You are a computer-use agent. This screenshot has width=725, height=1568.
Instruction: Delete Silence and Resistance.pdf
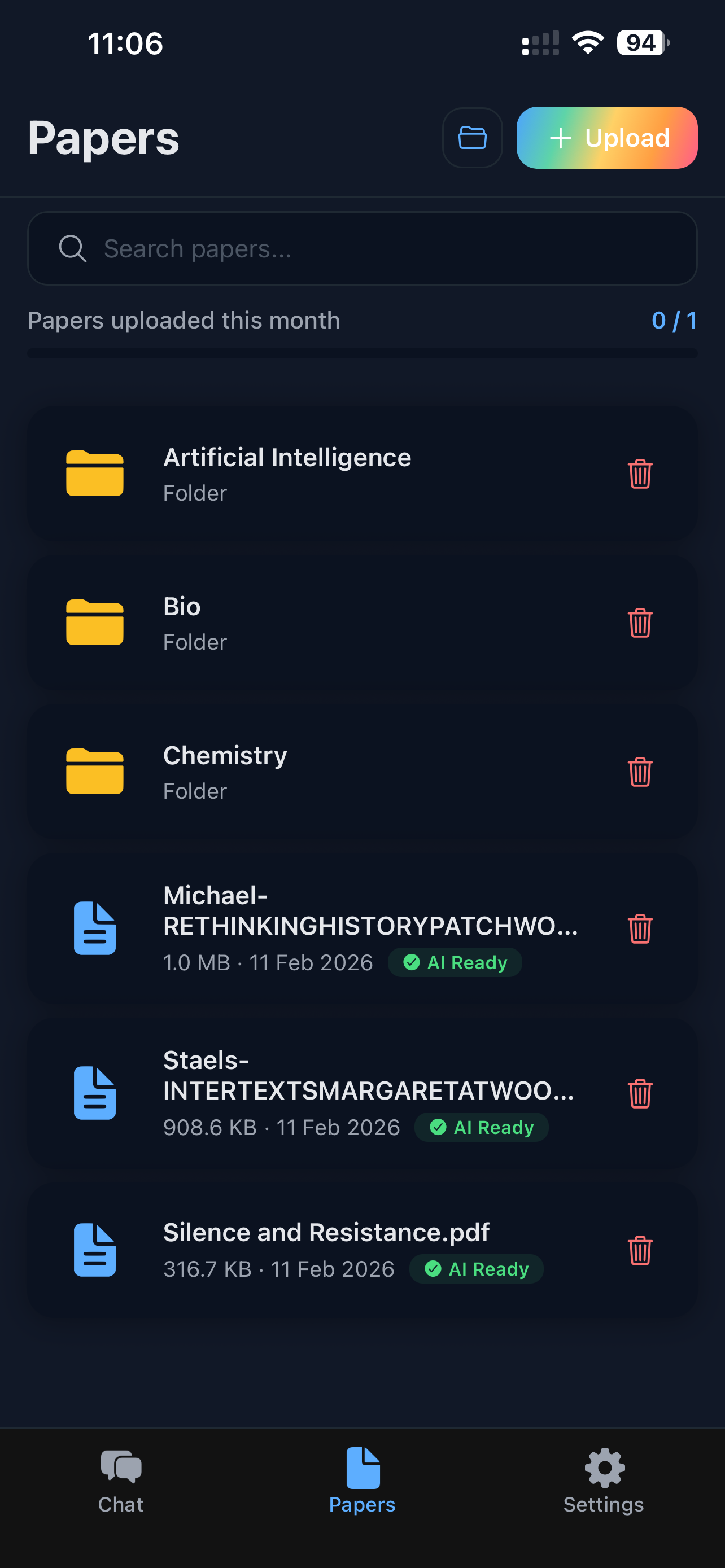pos(640,1250)
